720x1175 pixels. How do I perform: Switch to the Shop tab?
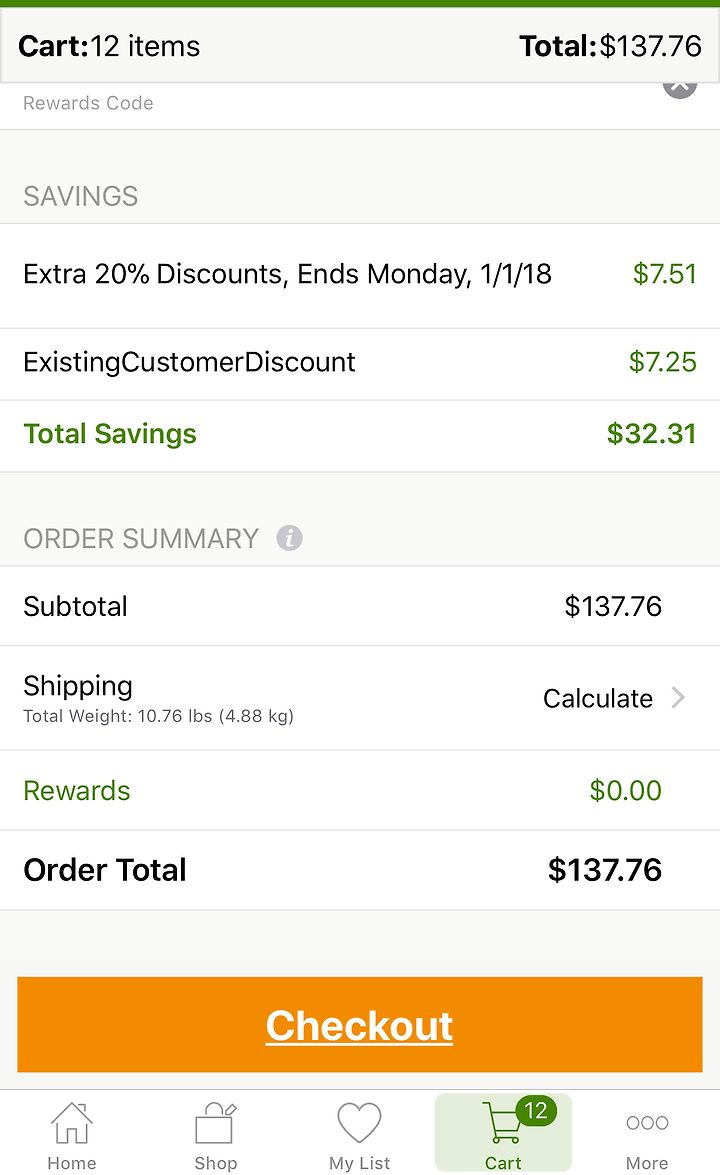(216, 1136)
